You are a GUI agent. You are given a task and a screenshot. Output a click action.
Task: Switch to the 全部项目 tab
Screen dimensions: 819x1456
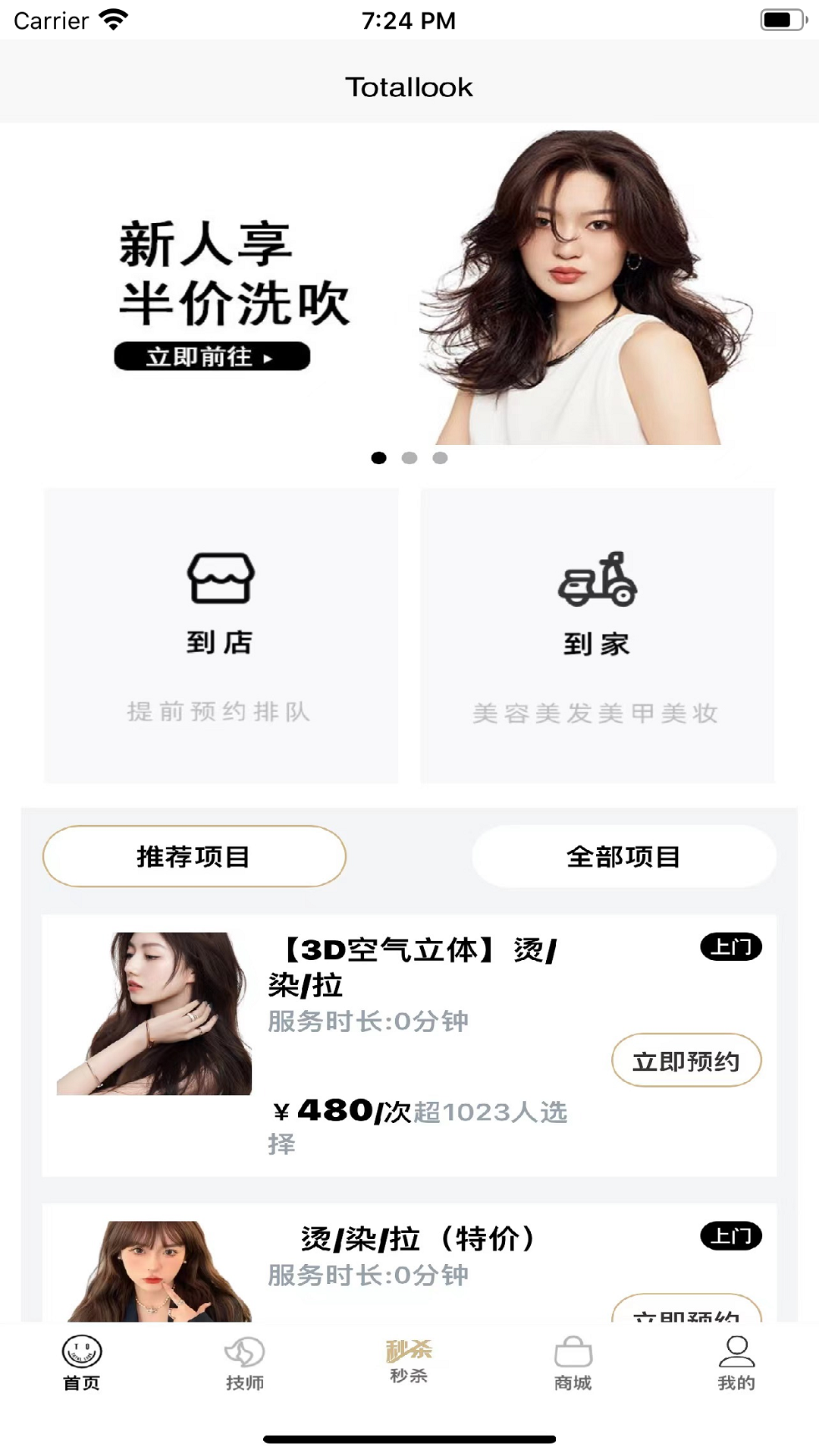click(x=623, y=856)
